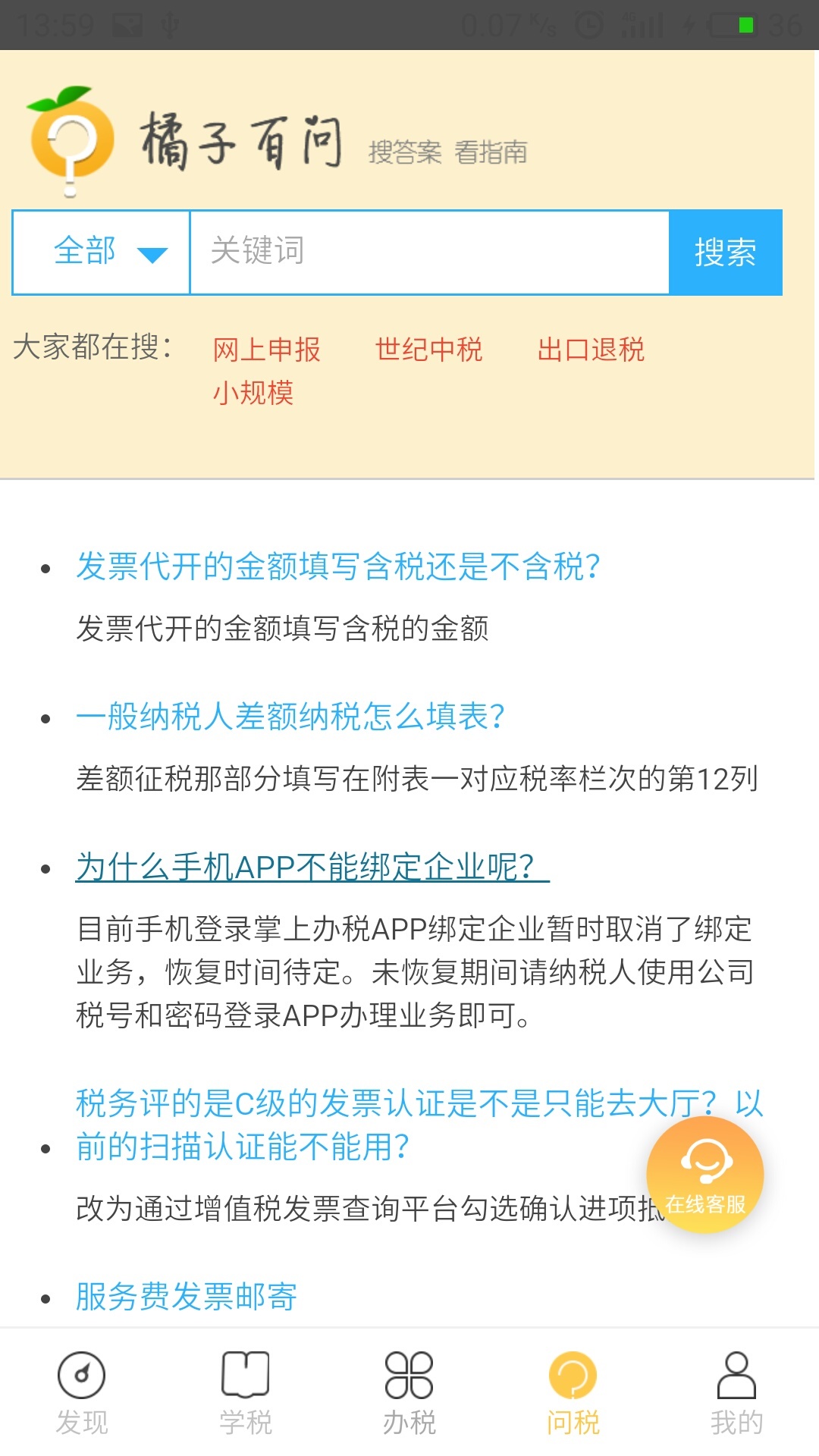
Task: Contact 在线客服 floating button
Action: (705, 1174)
